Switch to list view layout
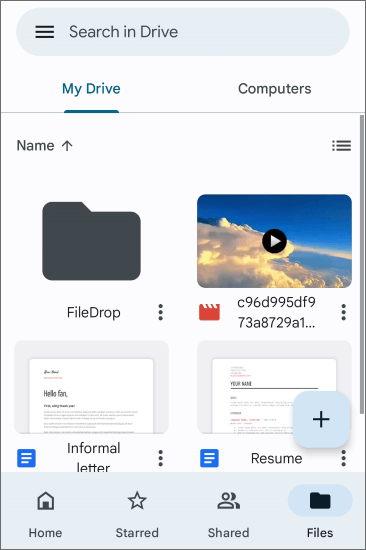 pos(341,145)
